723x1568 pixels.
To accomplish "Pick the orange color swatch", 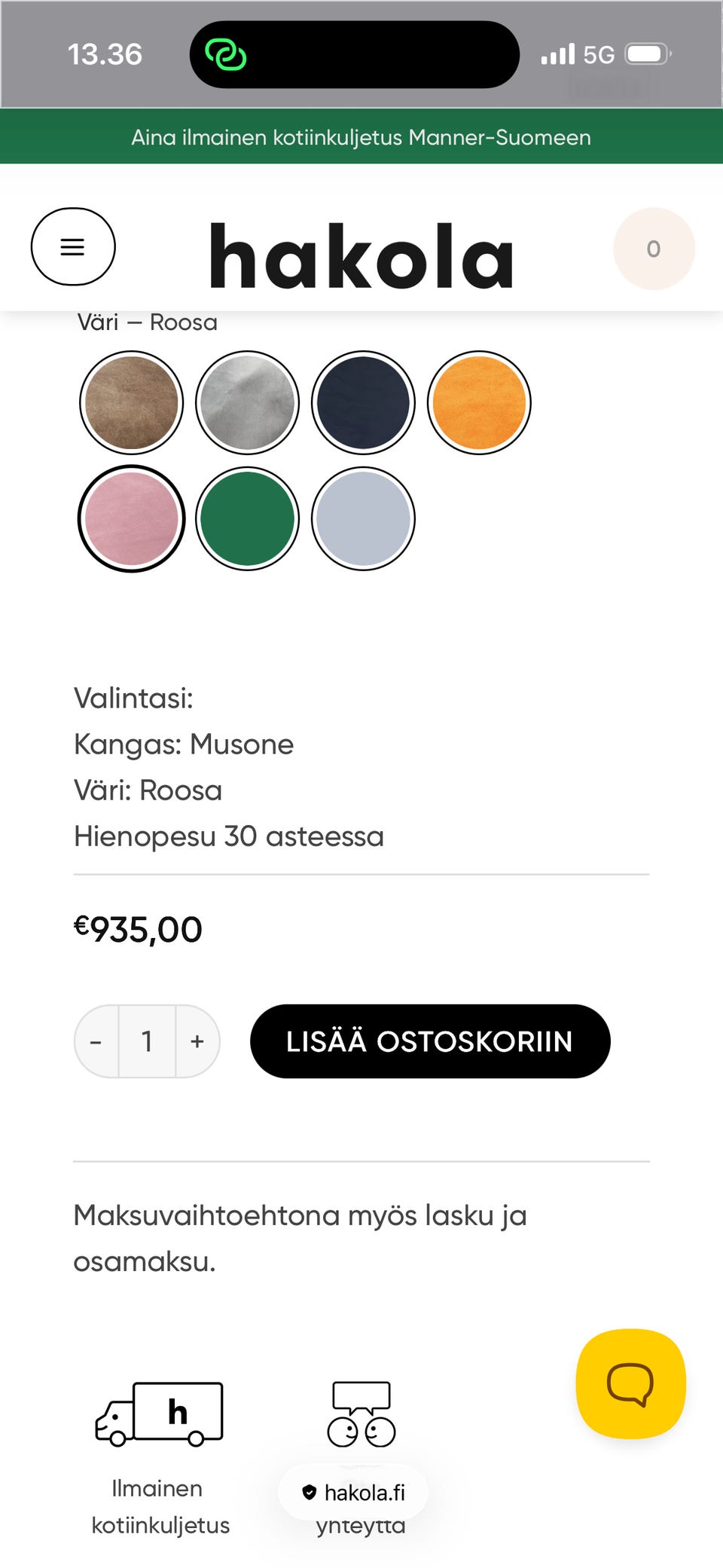I will pos(479,403).
